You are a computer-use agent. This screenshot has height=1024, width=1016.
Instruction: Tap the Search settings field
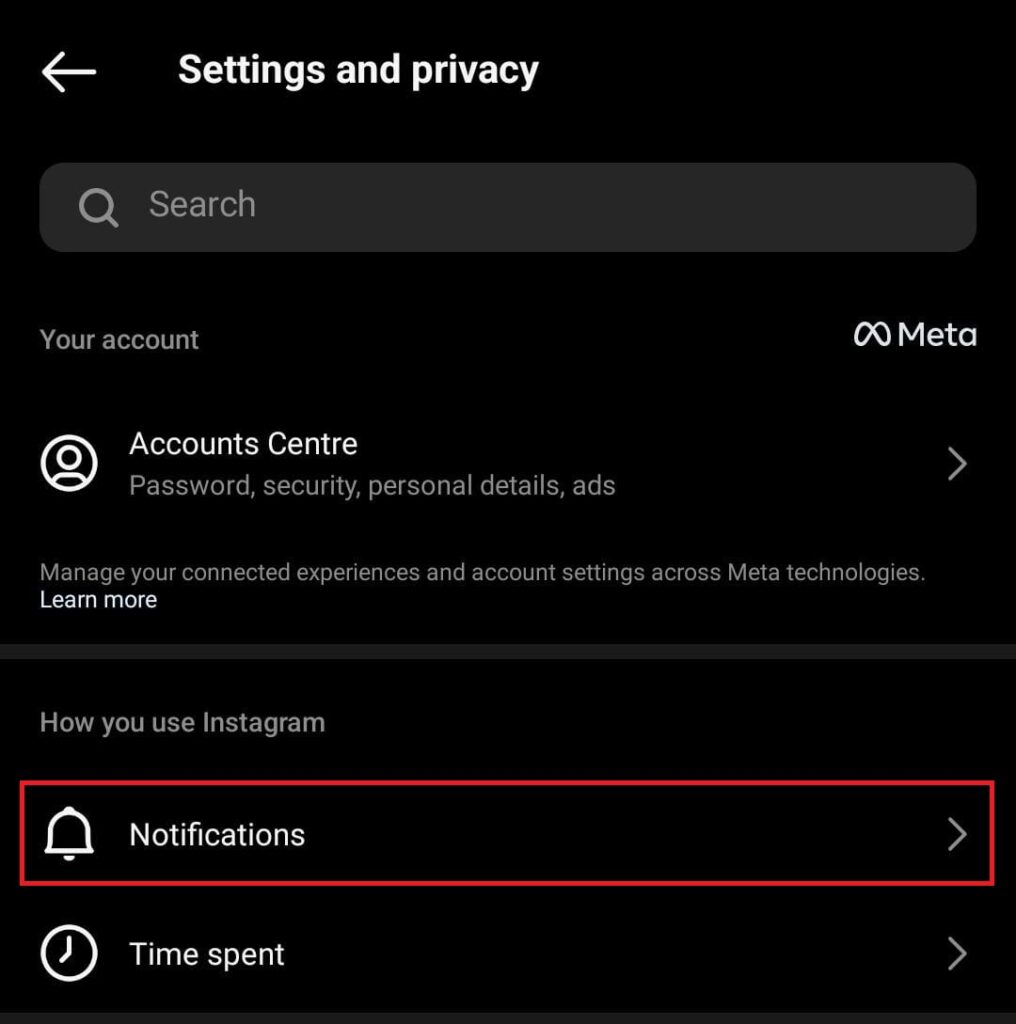(507, 206)
